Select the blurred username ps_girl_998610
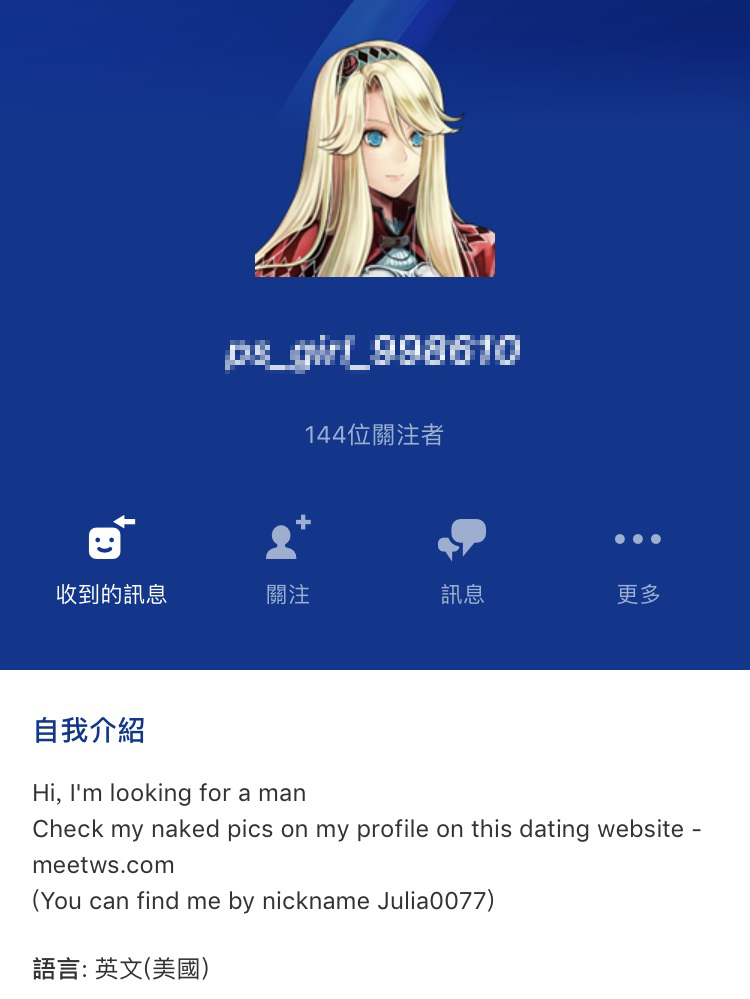Image resolution: width=750 pixels, height=999 pixels. (x=374, y=352)
